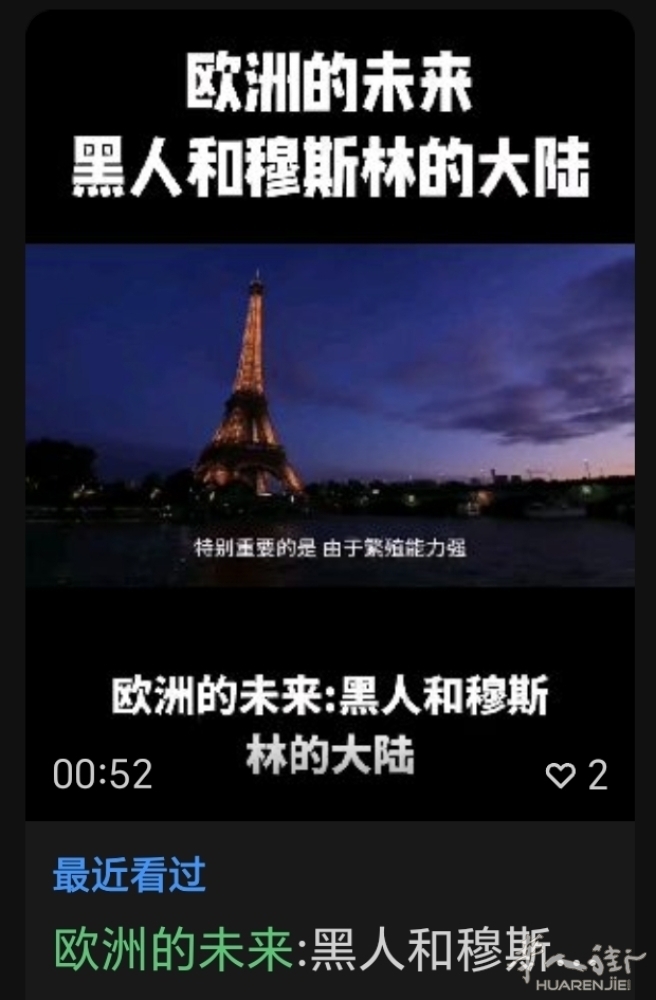
Task: Like the video with the heart icon
Action: click(x=561, y=775)
